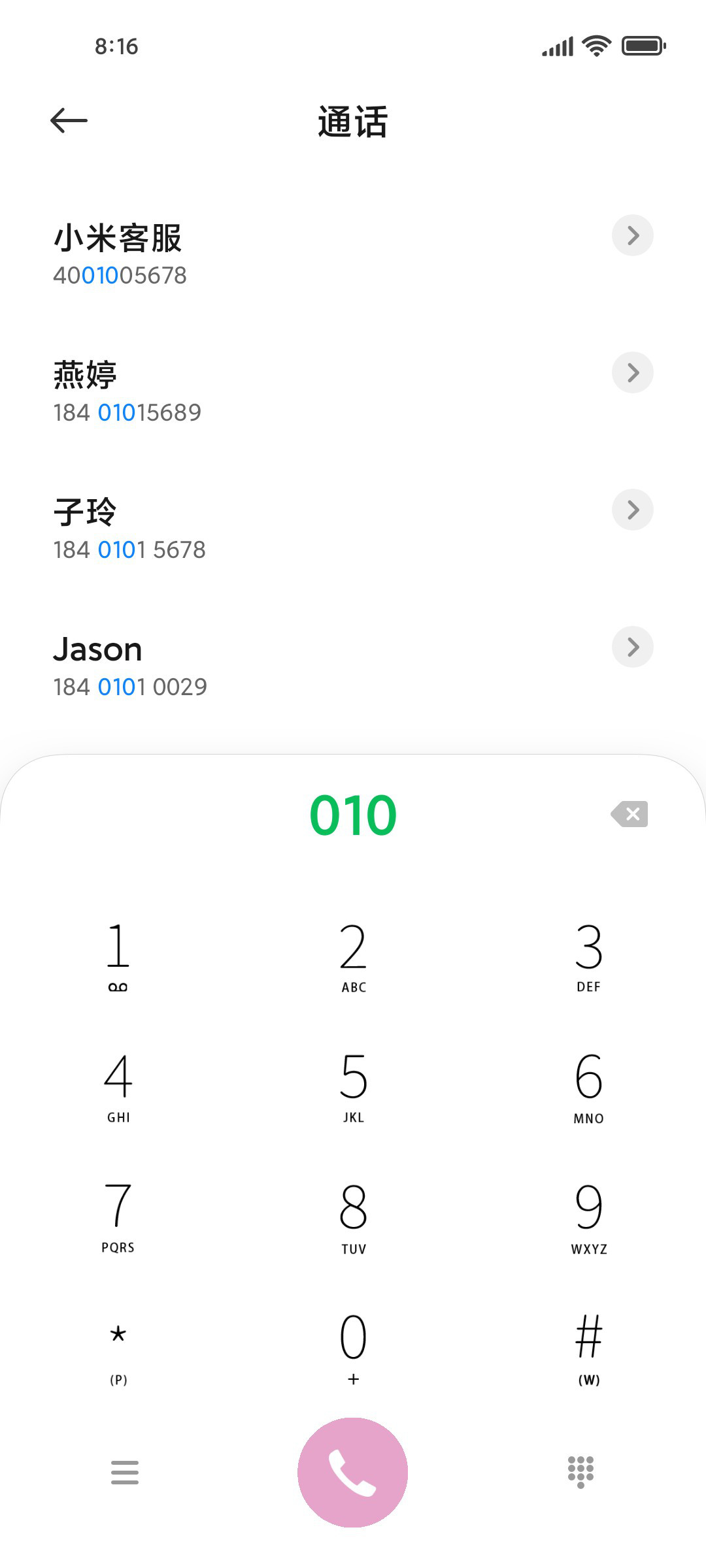This screenshot has width=706, height=1568.
Task: Tap the 8 TUV key
Action: pyautogui.click(x=353, y=1218)
